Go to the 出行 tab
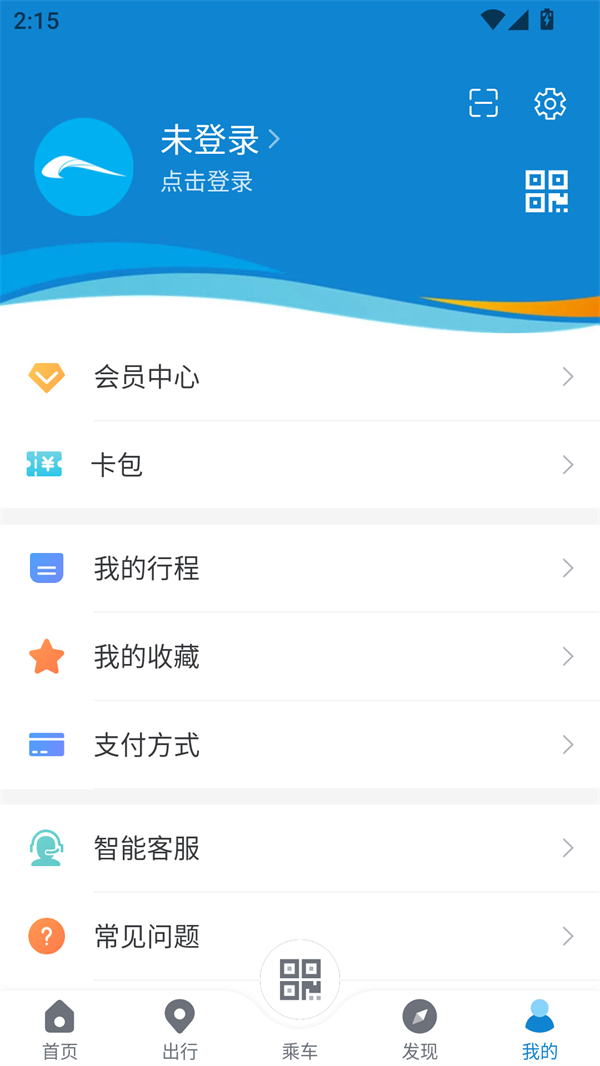Image resolution: width=600 pixels, height=1066 pixels. click(x=180, y=1030)
